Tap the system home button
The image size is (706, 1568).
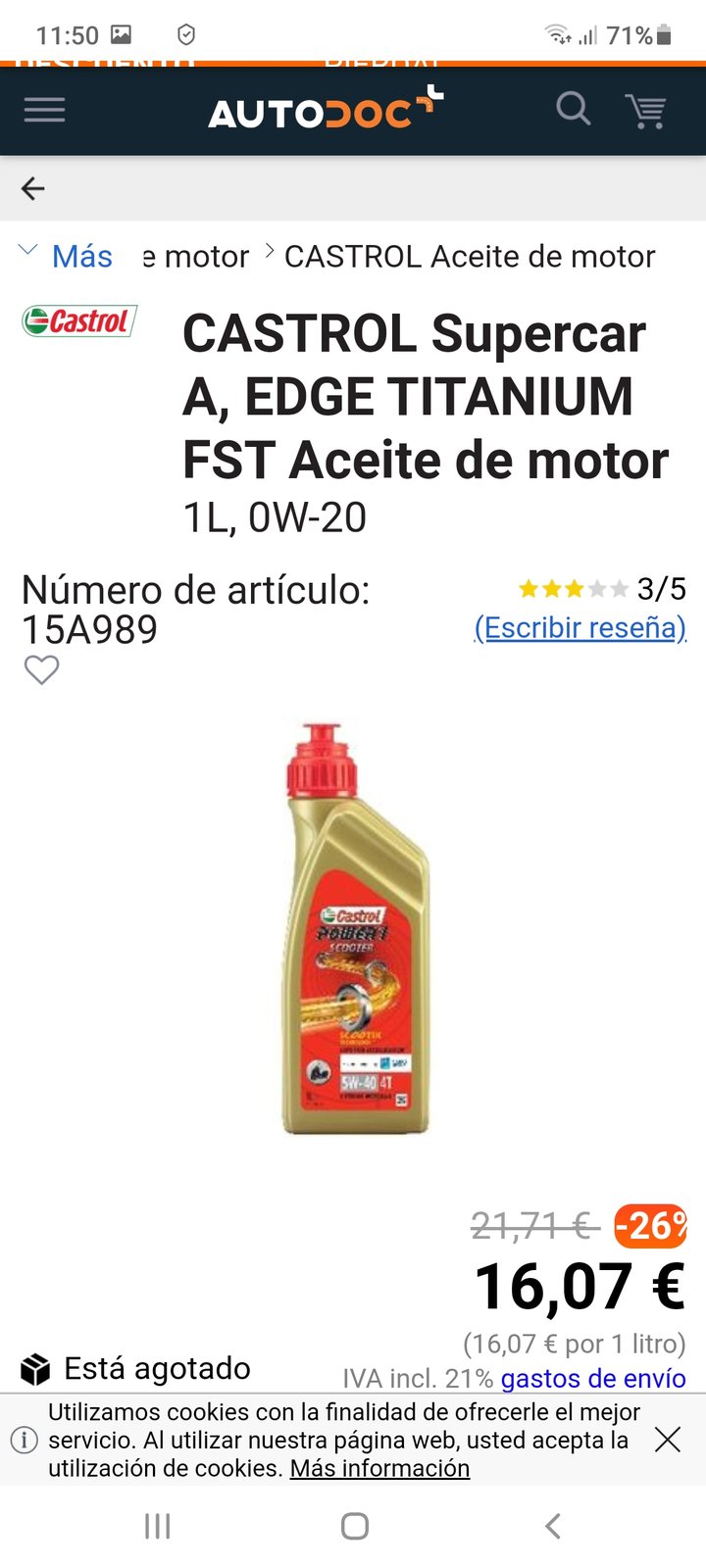[x=355, y=1526]
